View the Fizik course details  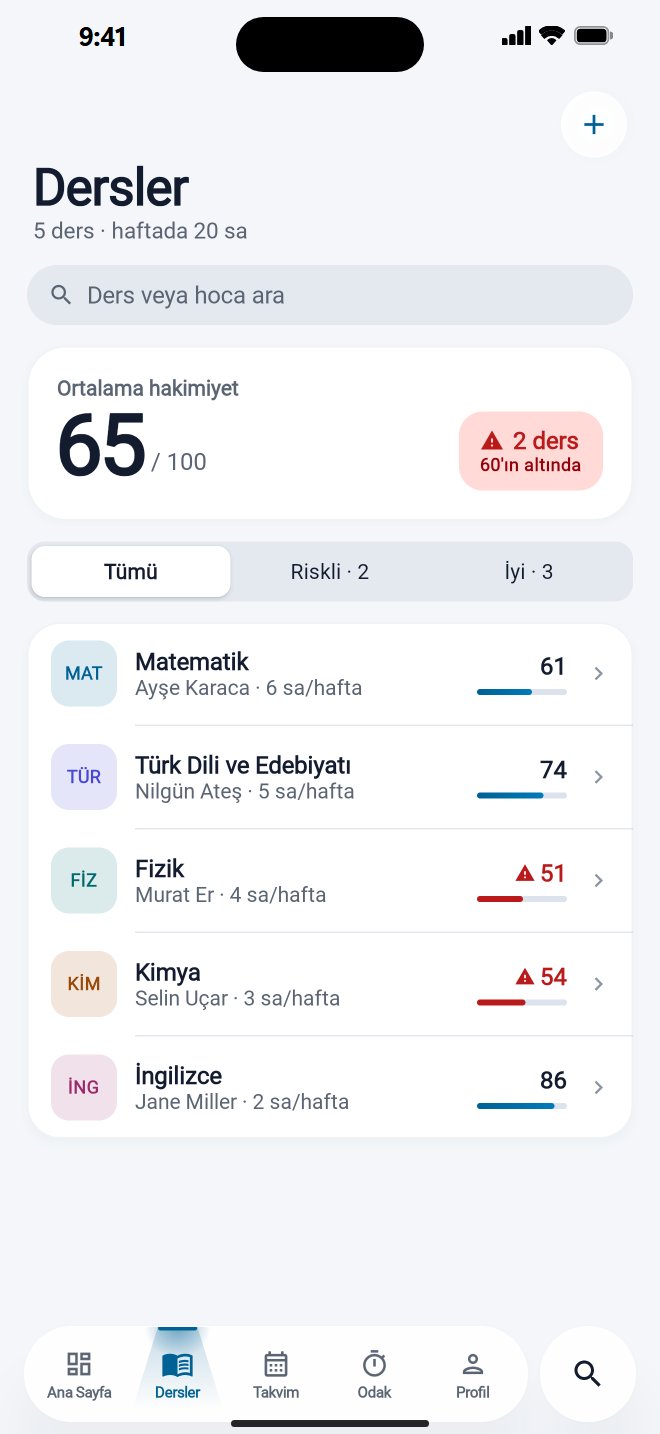[x=330, y=881]
